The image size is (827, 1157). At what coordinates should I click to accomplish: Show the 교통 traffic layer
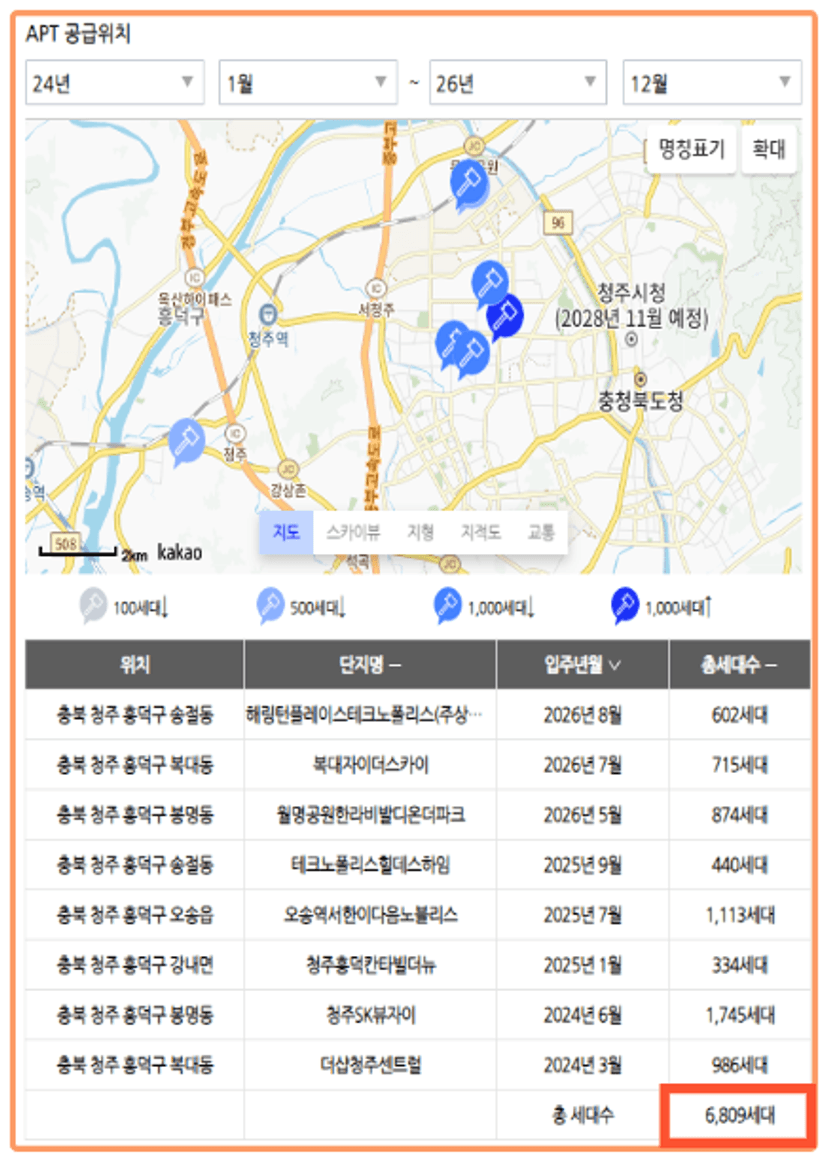click(x=541, y=532)
